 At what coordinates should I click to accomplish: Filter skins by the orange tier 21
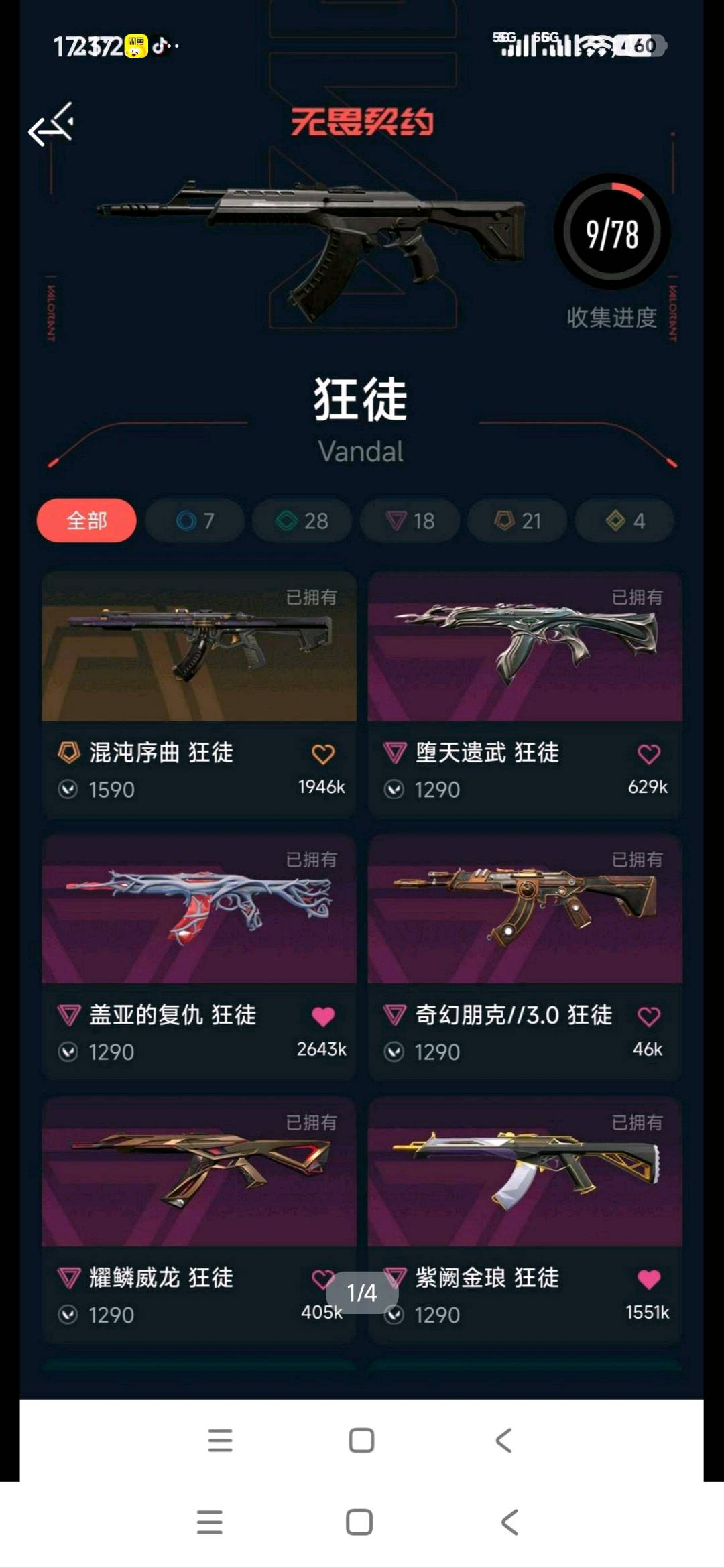[518, 520]
